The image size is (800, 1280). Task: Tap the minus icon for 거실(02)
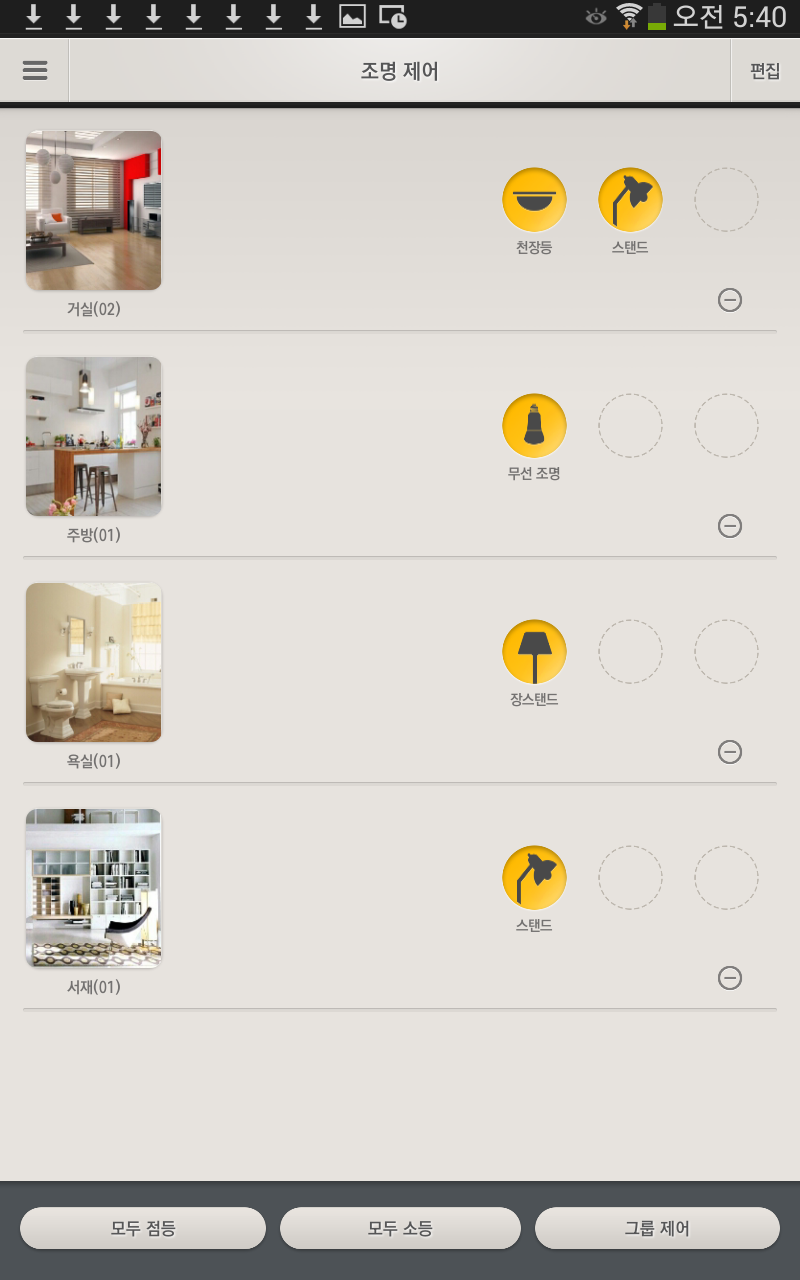[x=730, y=299]
